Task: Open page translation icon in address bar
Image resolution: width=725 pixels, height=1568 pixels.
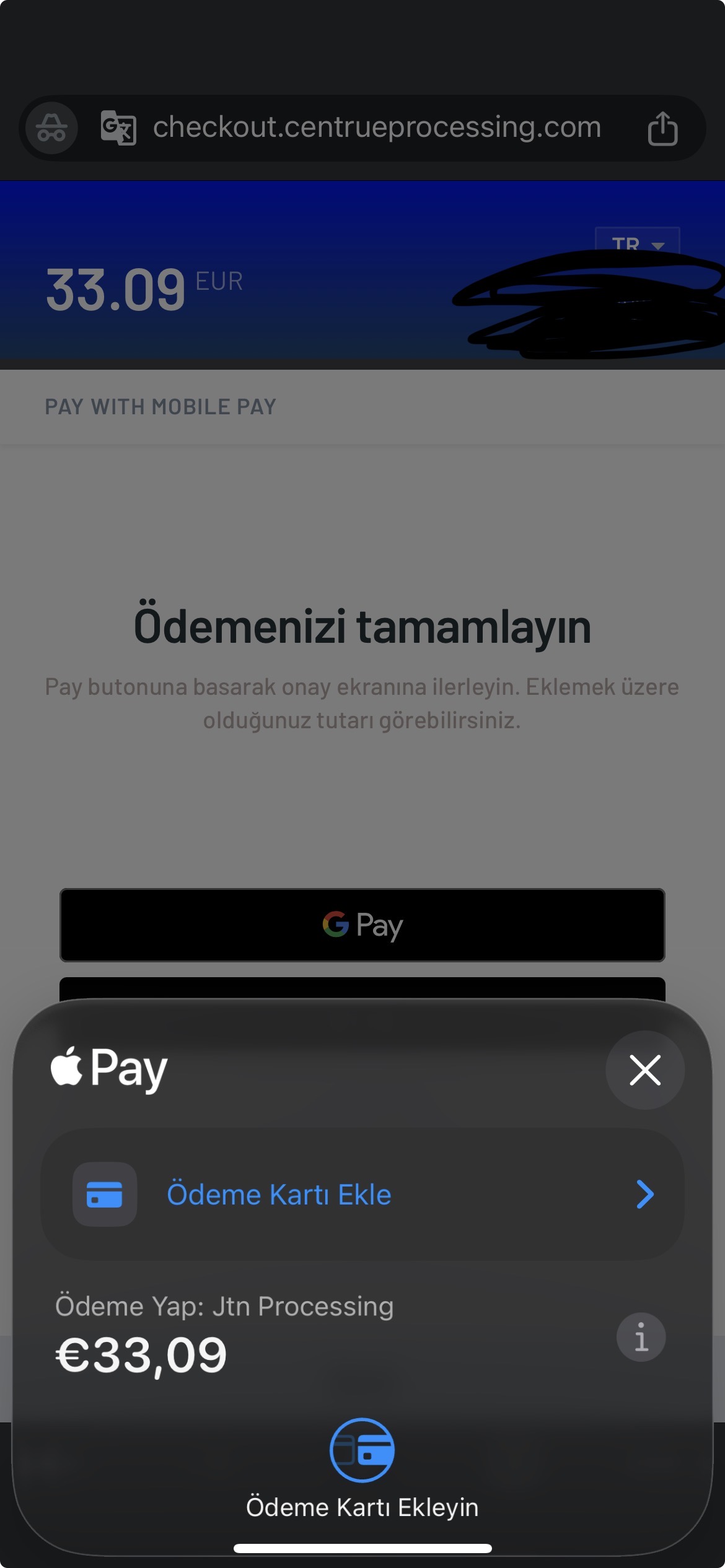Action: point(118,128)
